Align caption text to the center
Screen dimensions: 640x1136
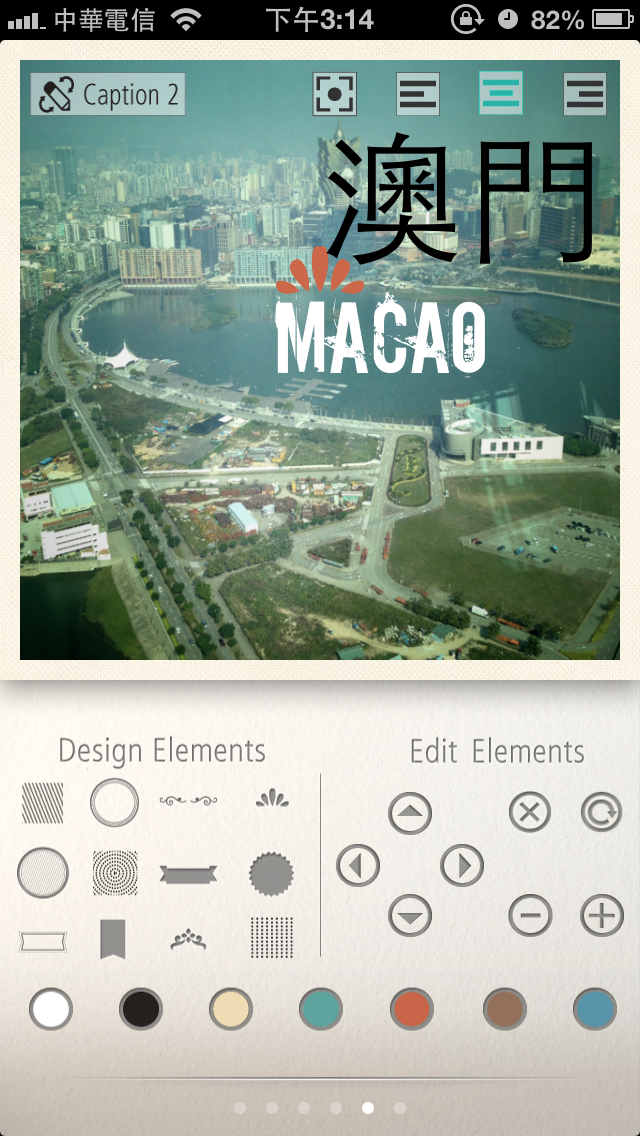(x=501, y=94)
